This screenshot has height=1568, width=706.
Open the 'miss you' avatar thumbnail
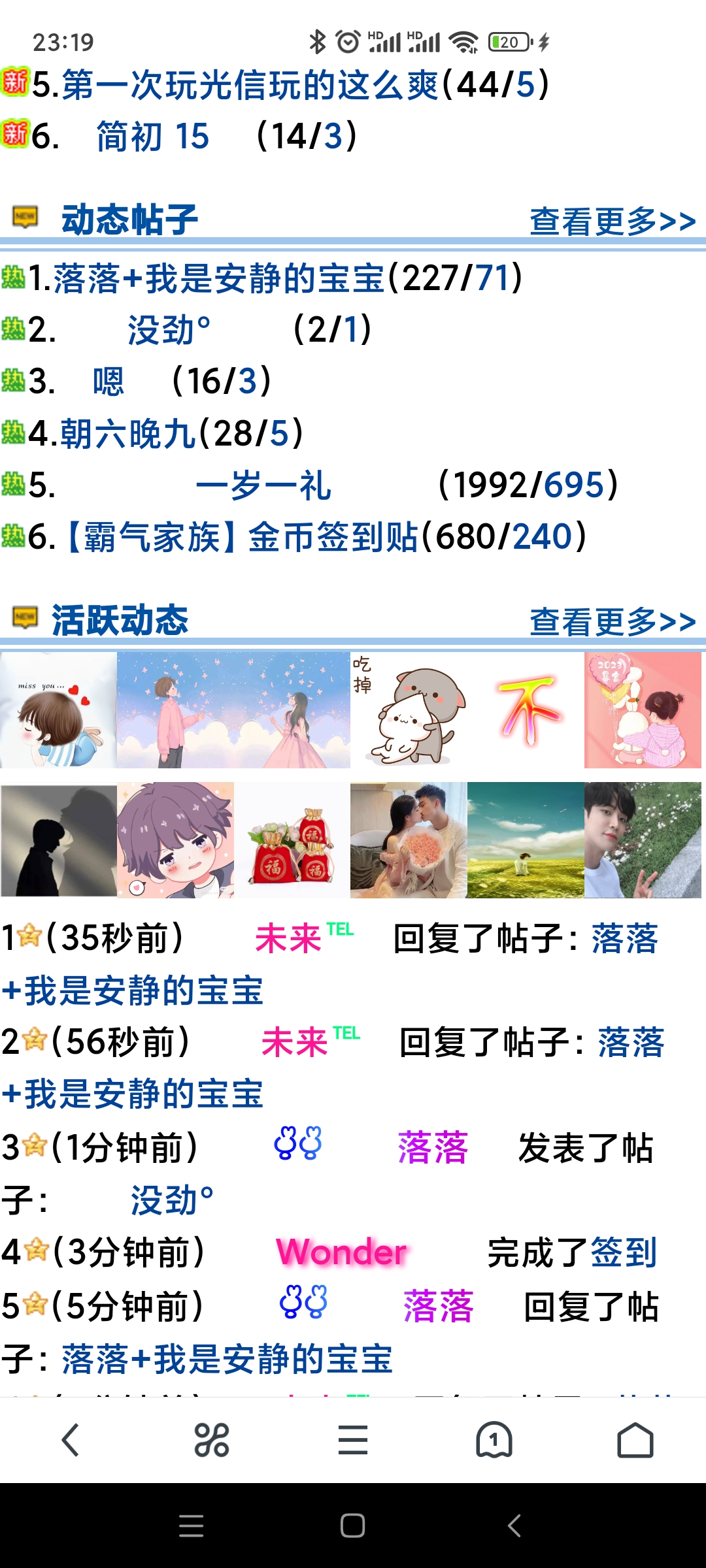point(58,710)
